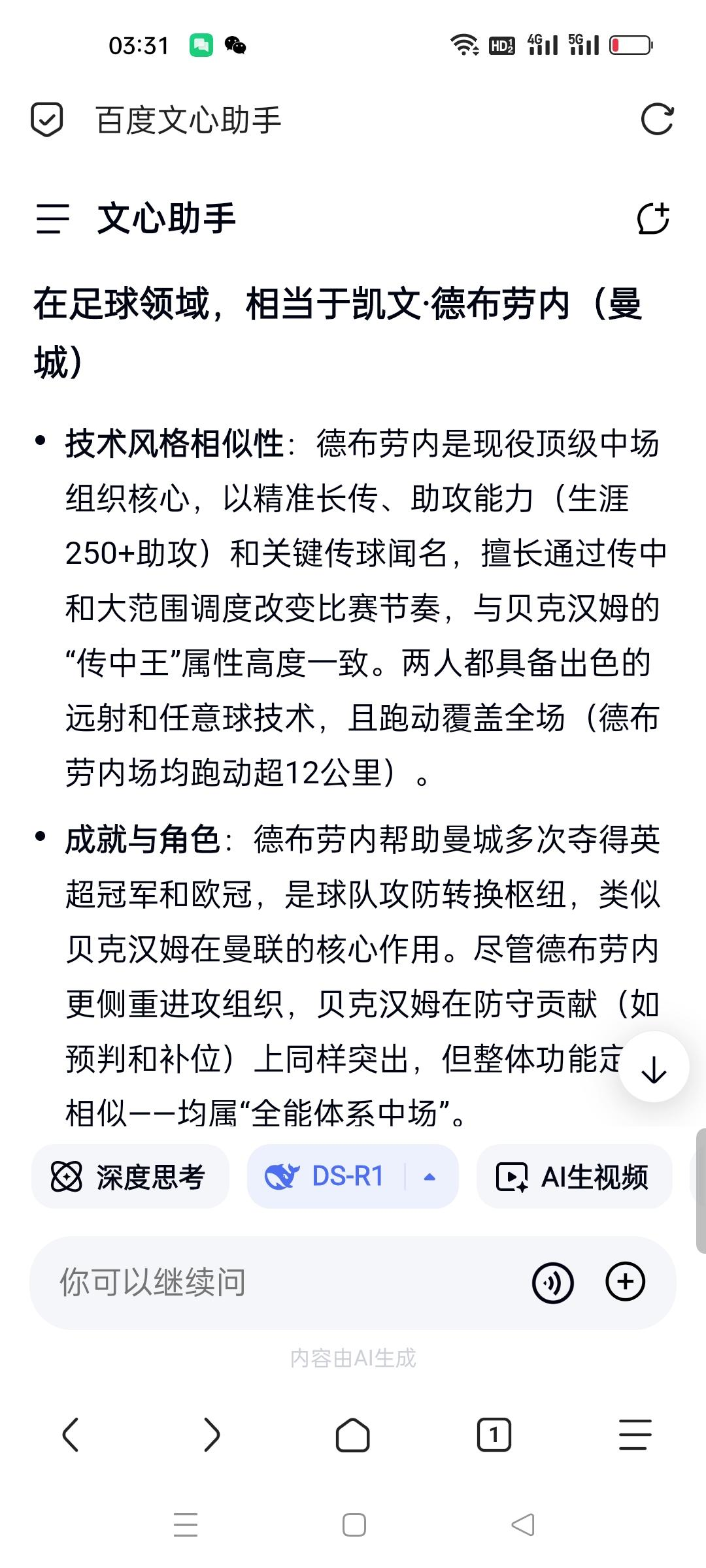Enable 深度思考 mode
The width and height of the screenshot is (706, 1568).
[130, 1177]
